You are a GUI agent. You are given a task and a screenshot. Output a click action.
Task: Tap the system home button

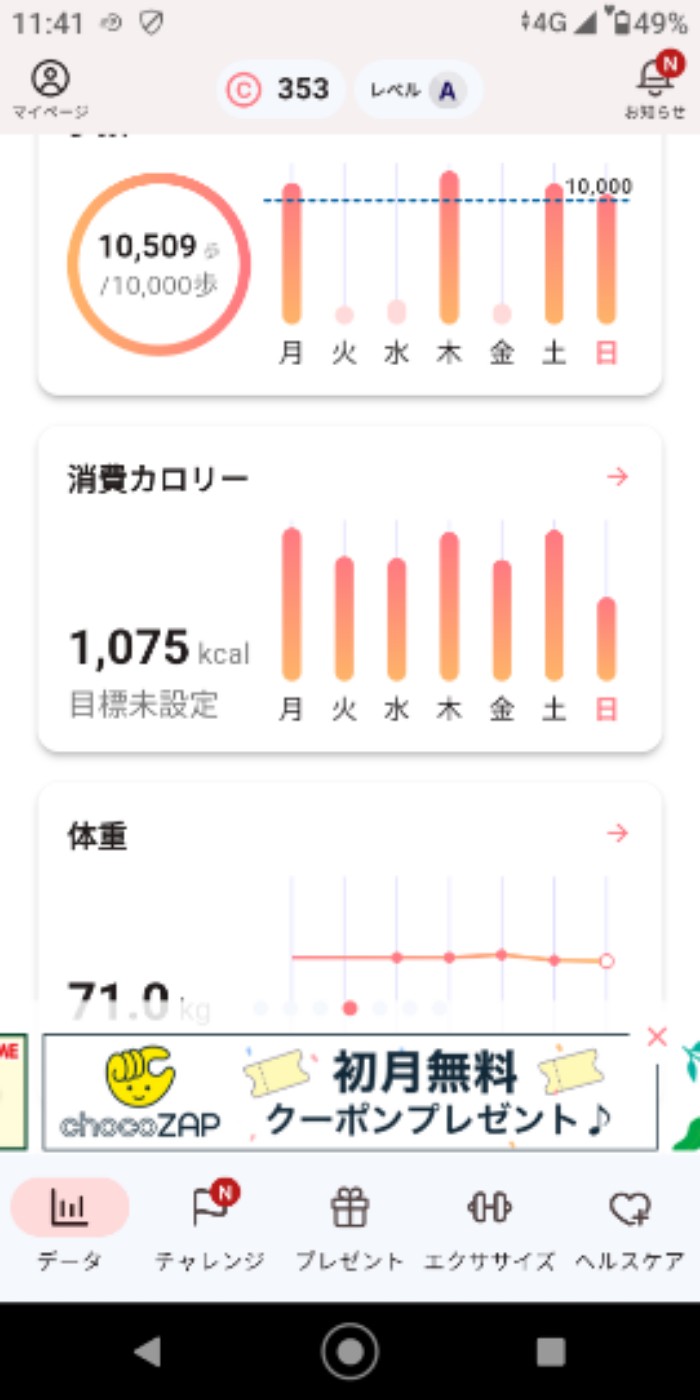point(350,1351)
